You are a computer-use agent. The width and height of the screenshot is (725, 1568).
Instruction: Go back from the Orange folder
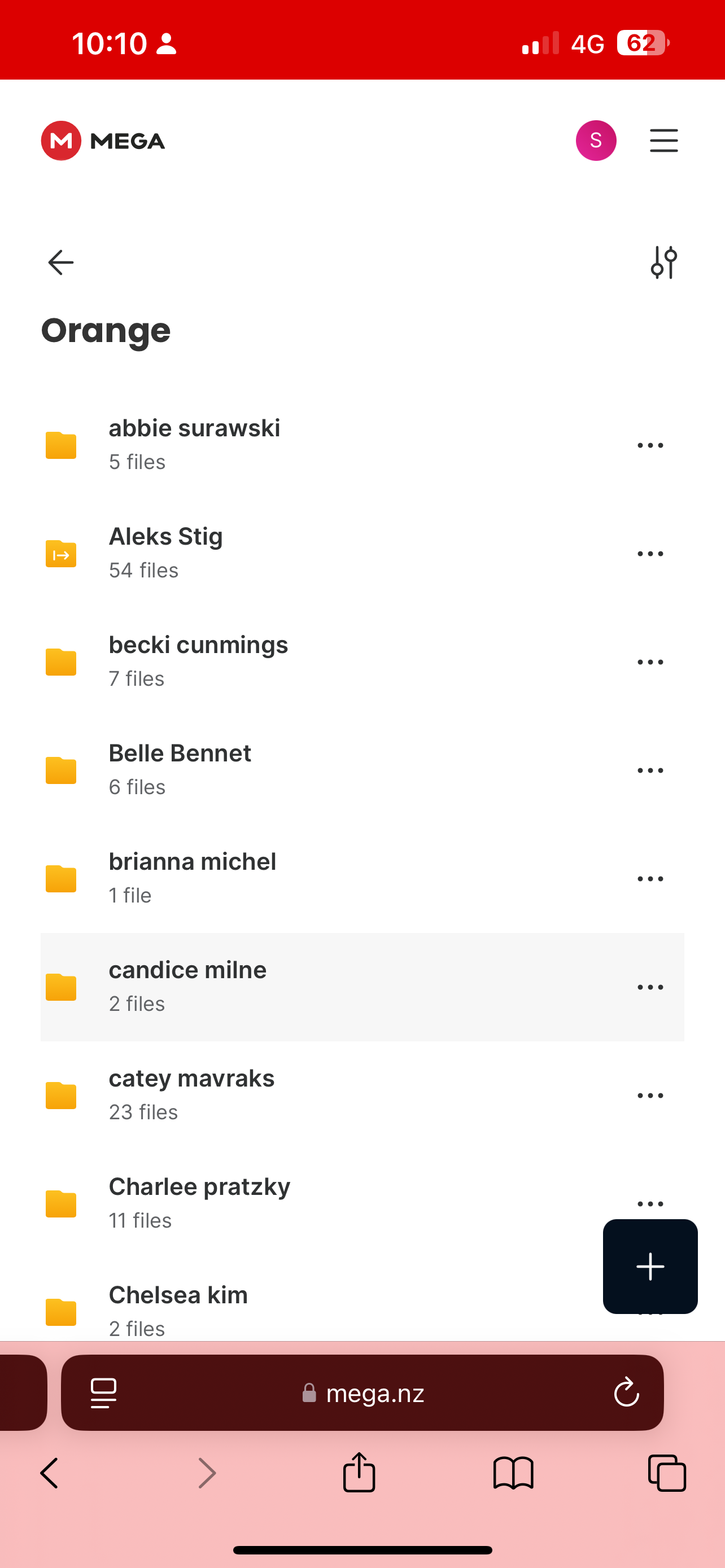pyautogui.click(x=60, y=262)
